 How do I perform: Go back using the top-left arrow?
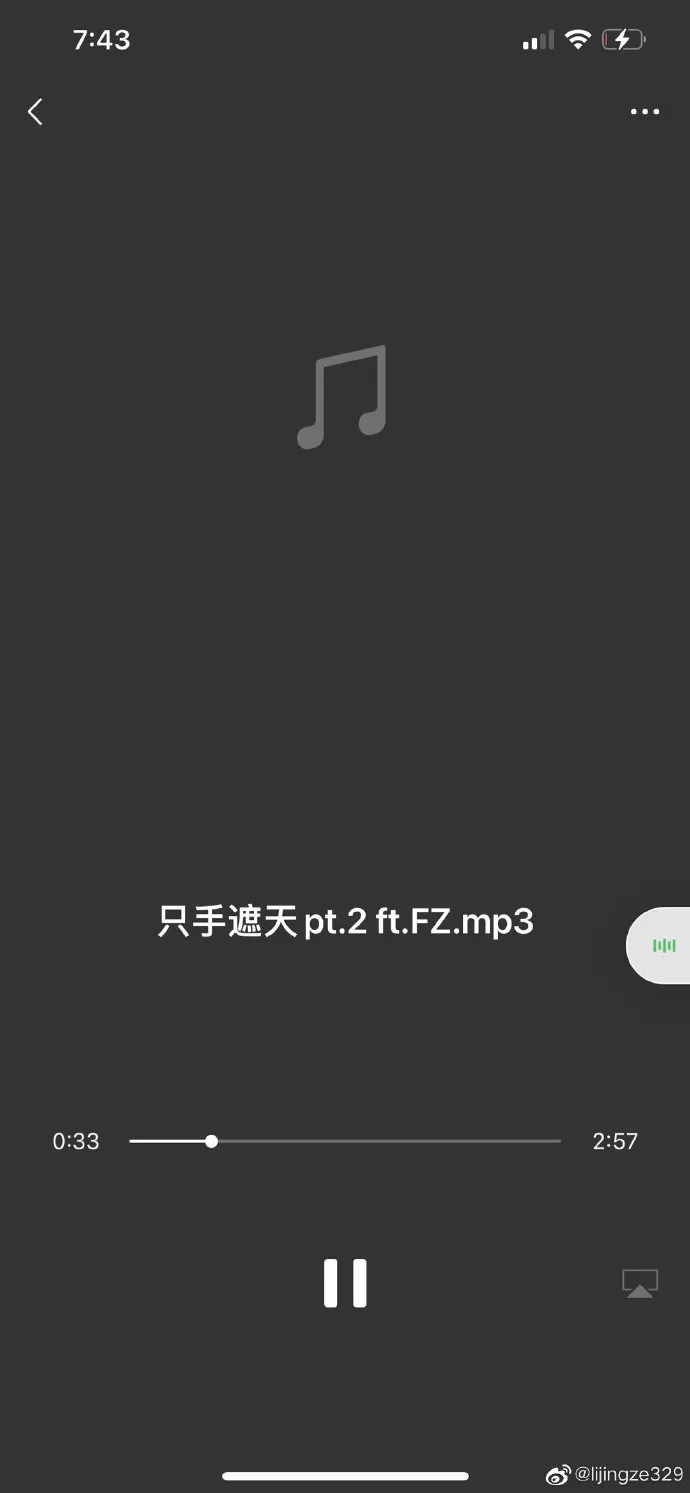point(36,112)
